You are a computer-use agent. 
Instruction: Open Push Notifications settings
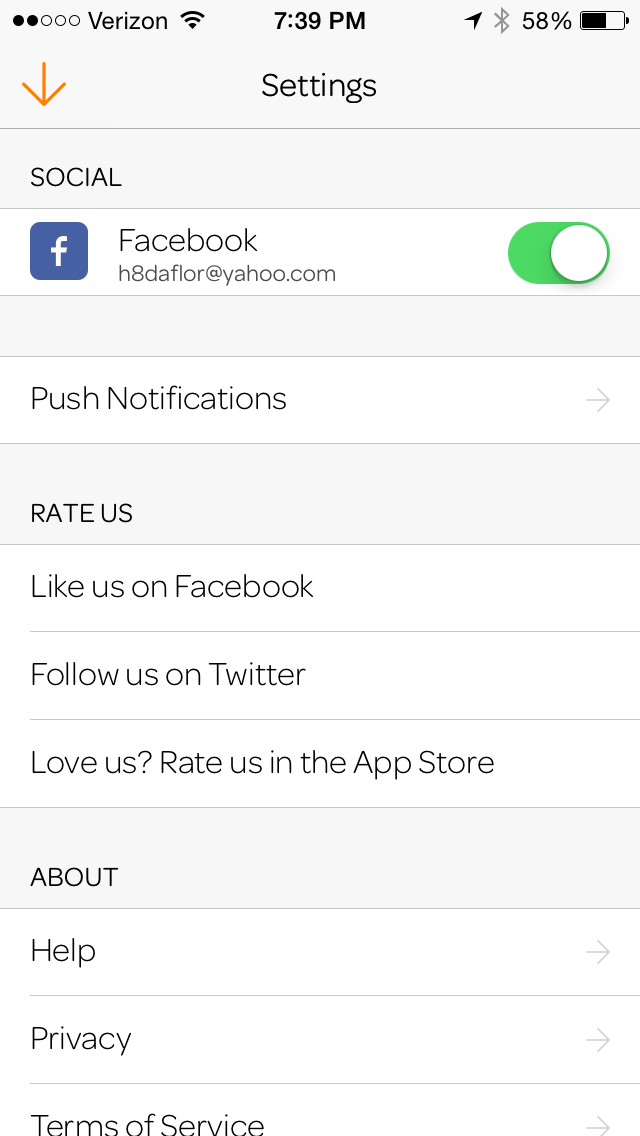coord(320,400)
